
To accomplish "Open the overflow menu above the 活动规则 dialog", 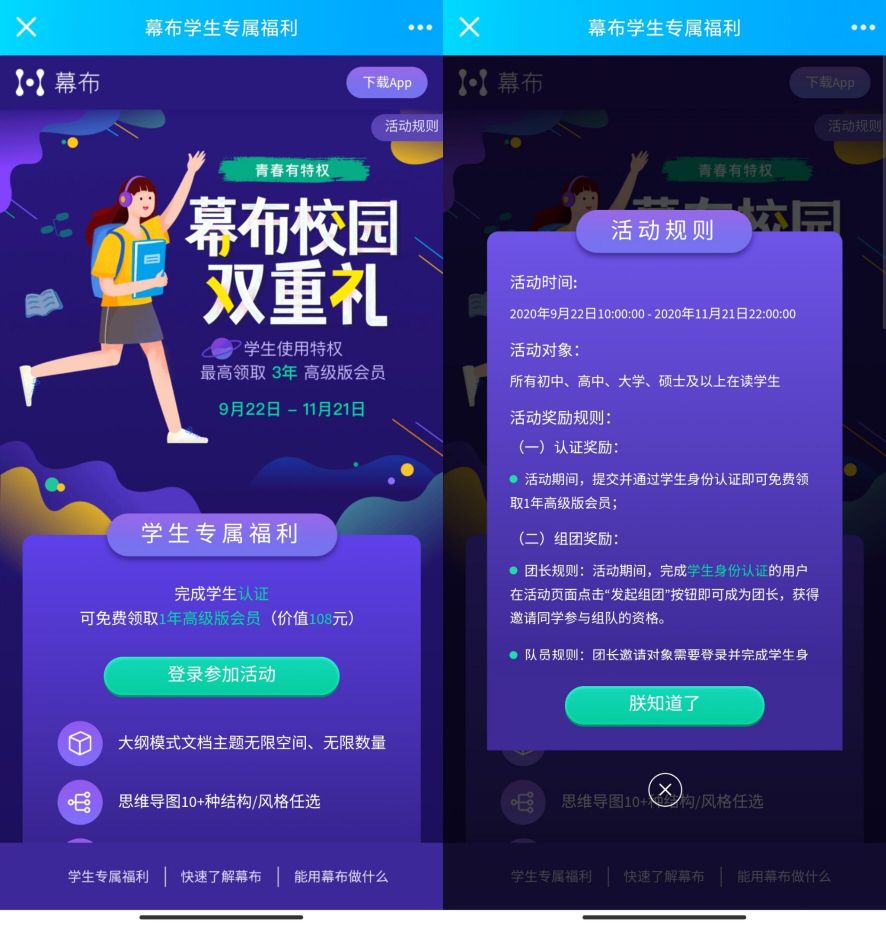I will pos(863,27).
